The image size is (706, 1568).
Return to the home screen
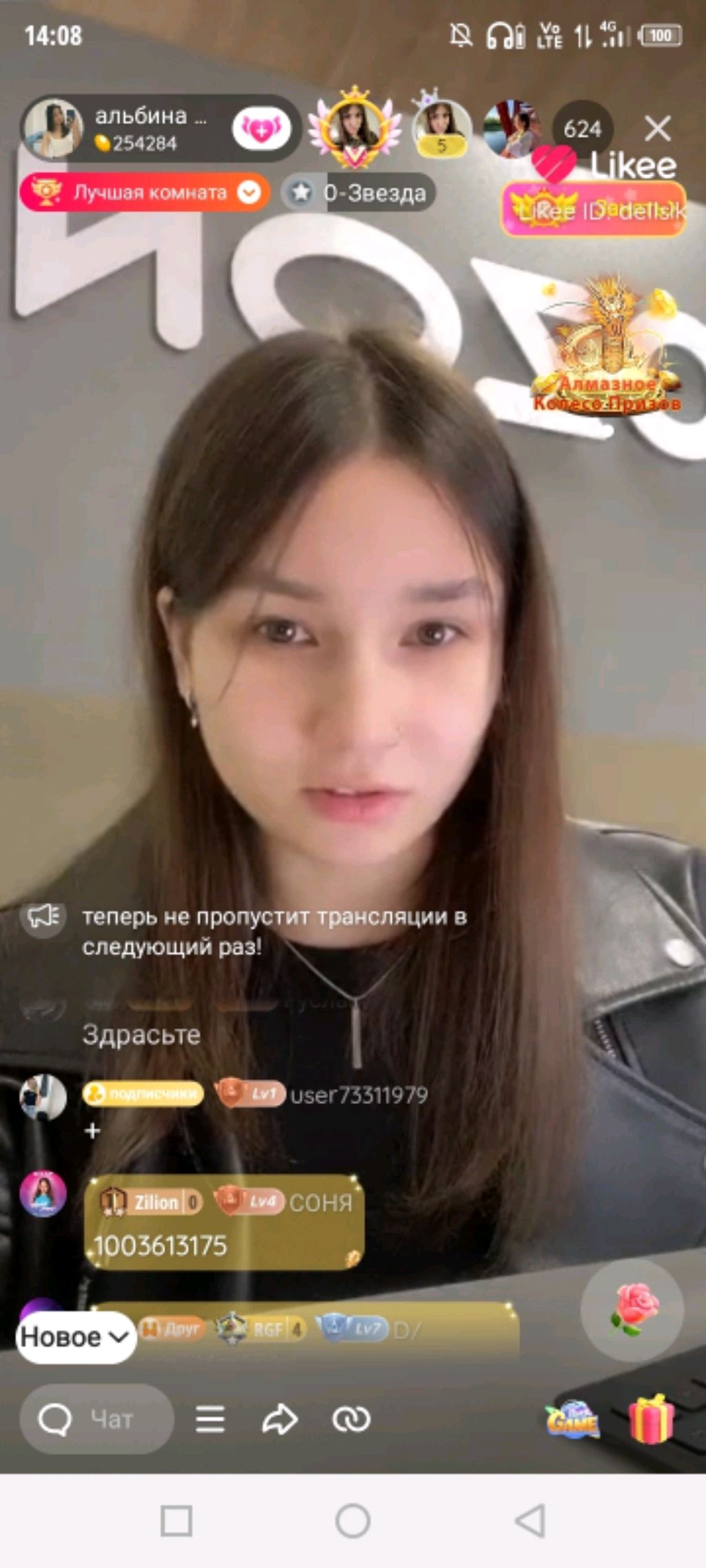click(353, 1520)
